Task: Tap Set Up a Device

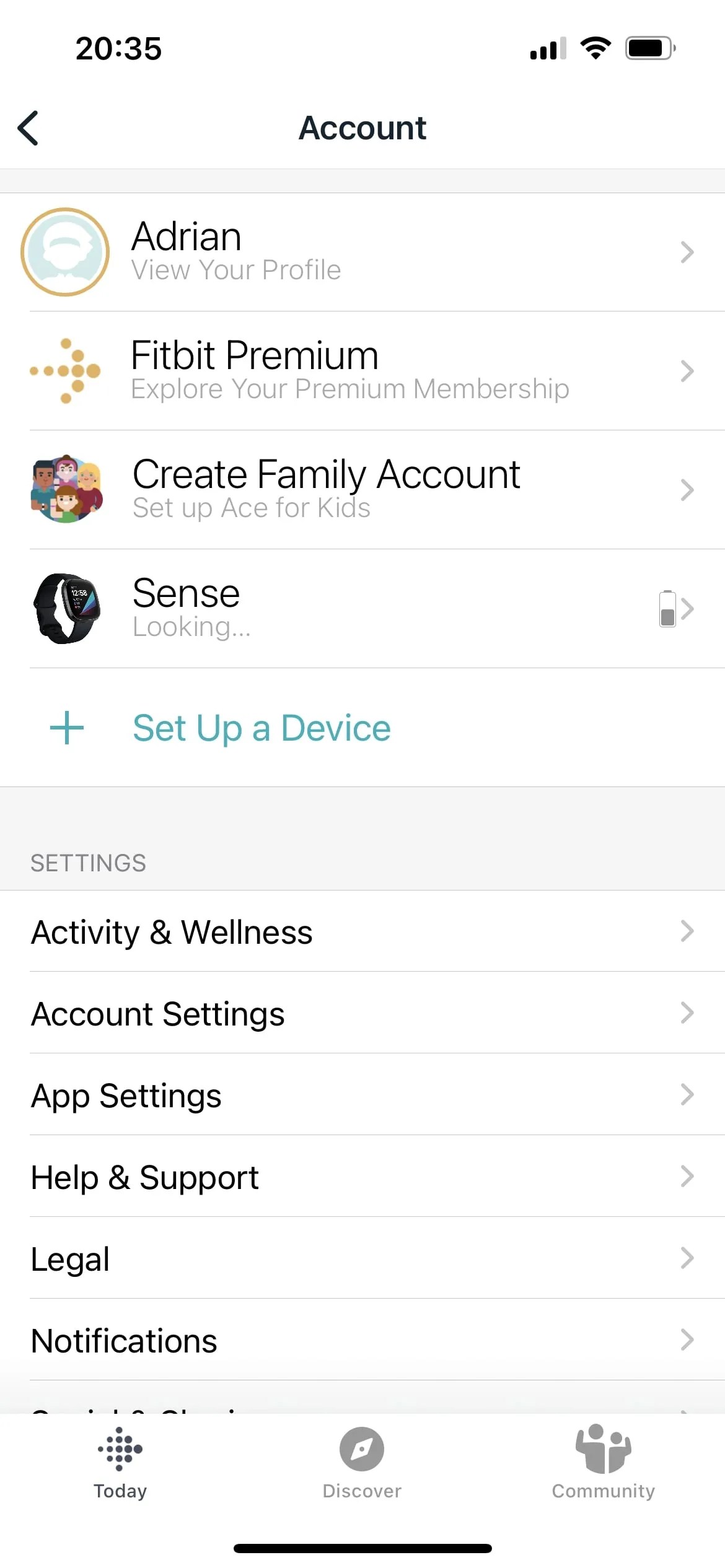Action: pos(261,728)
